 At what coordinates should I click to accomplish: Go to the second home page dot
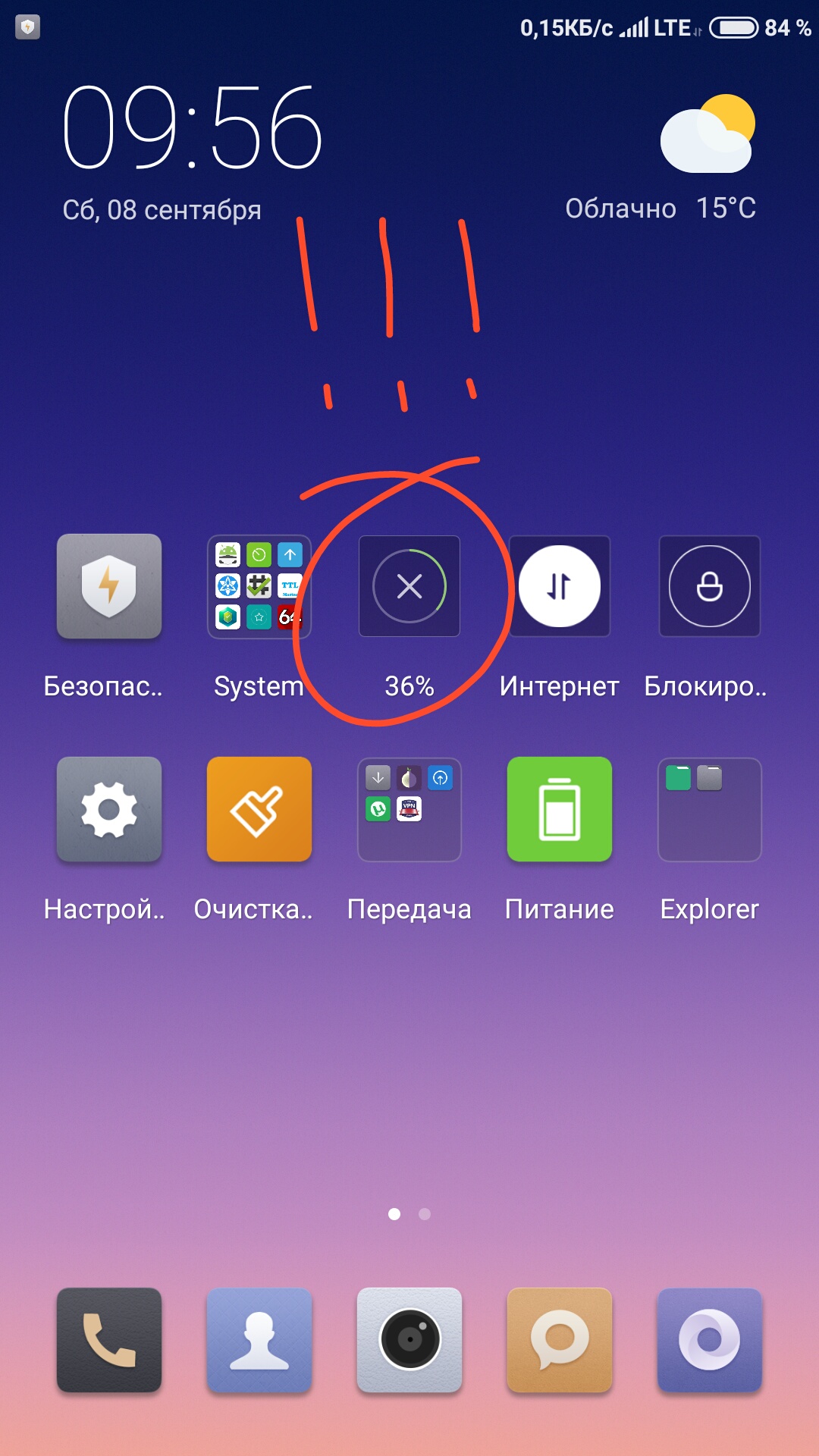click(425, 1214)
